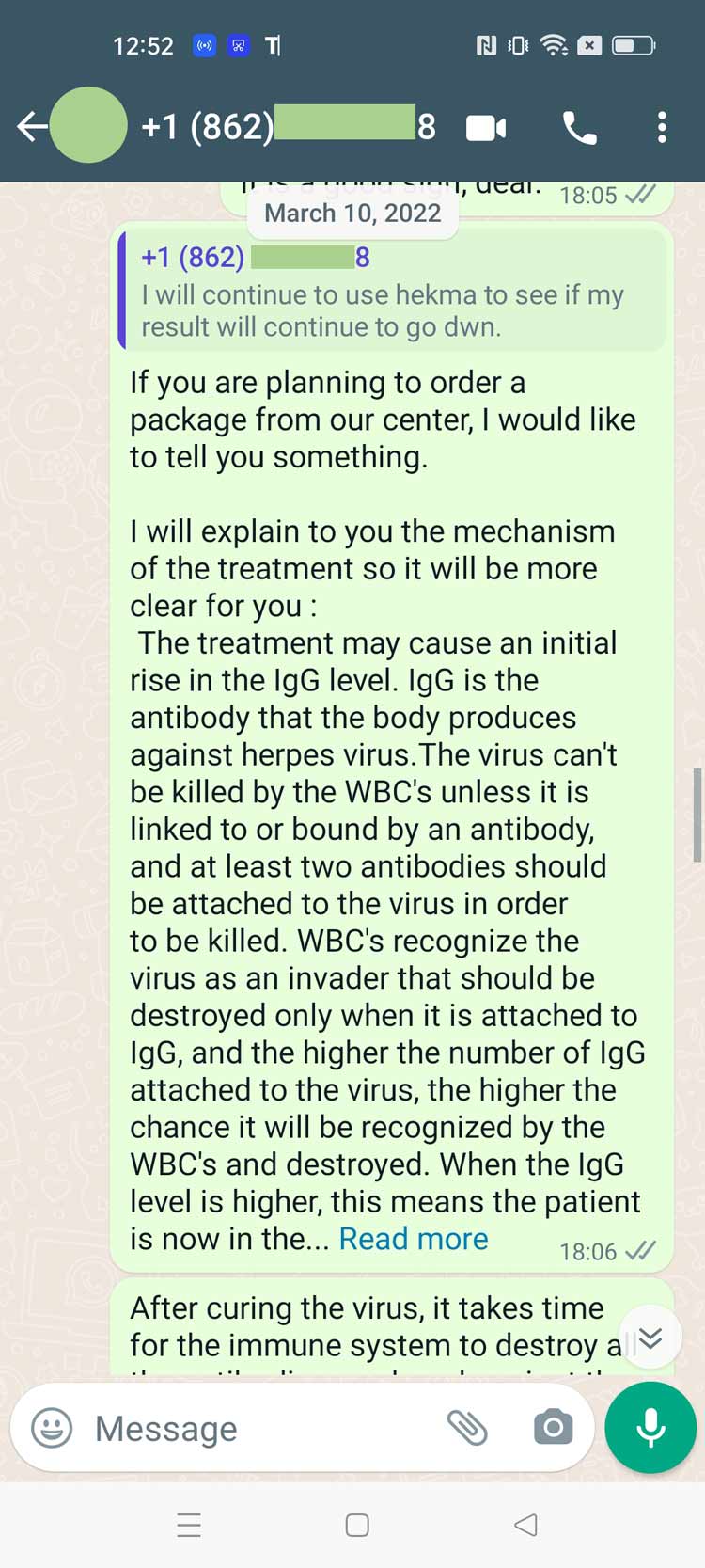705x1568 pixels.
Task: Start a voice call
Action: [x=579, y=127]
